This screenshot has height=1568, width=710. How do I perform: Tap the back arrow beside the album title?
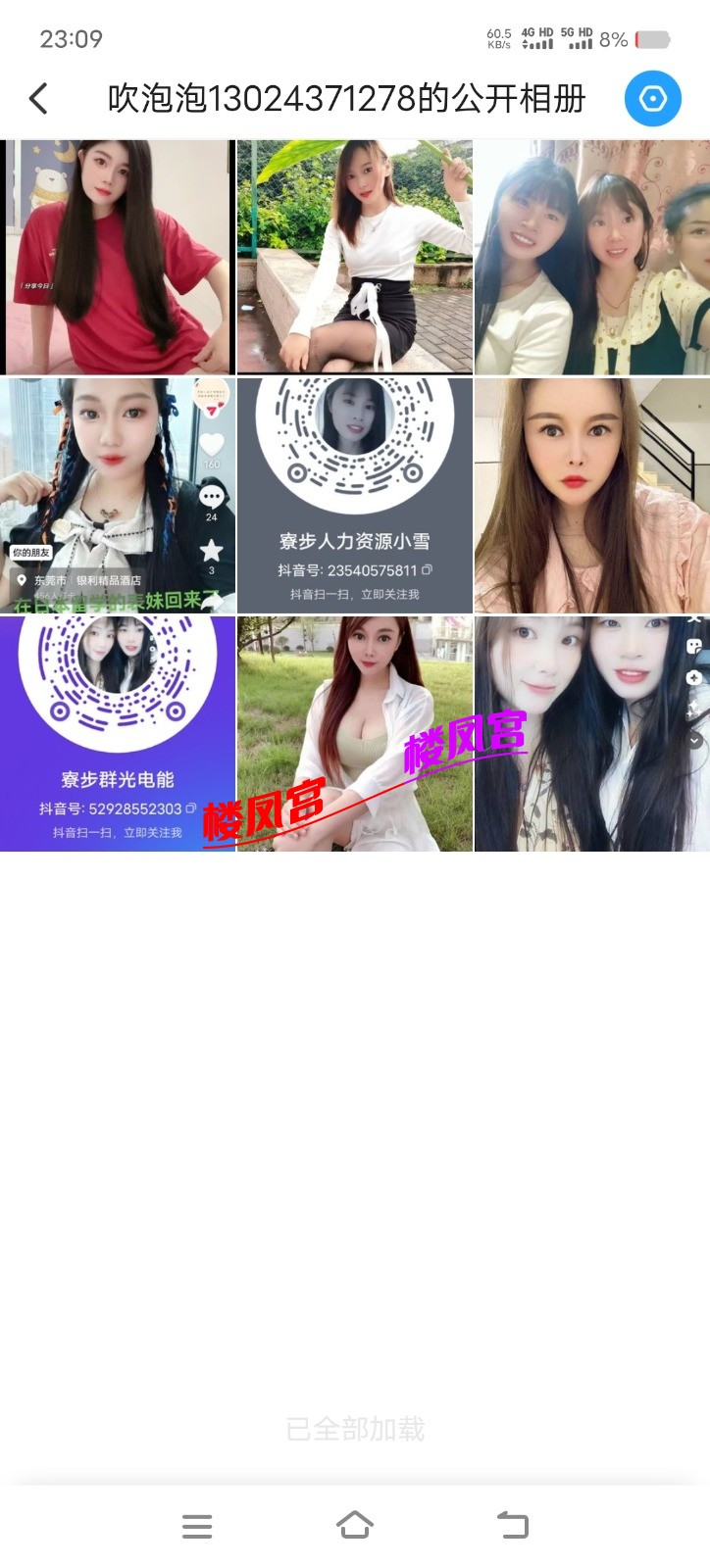pos(37,98)
